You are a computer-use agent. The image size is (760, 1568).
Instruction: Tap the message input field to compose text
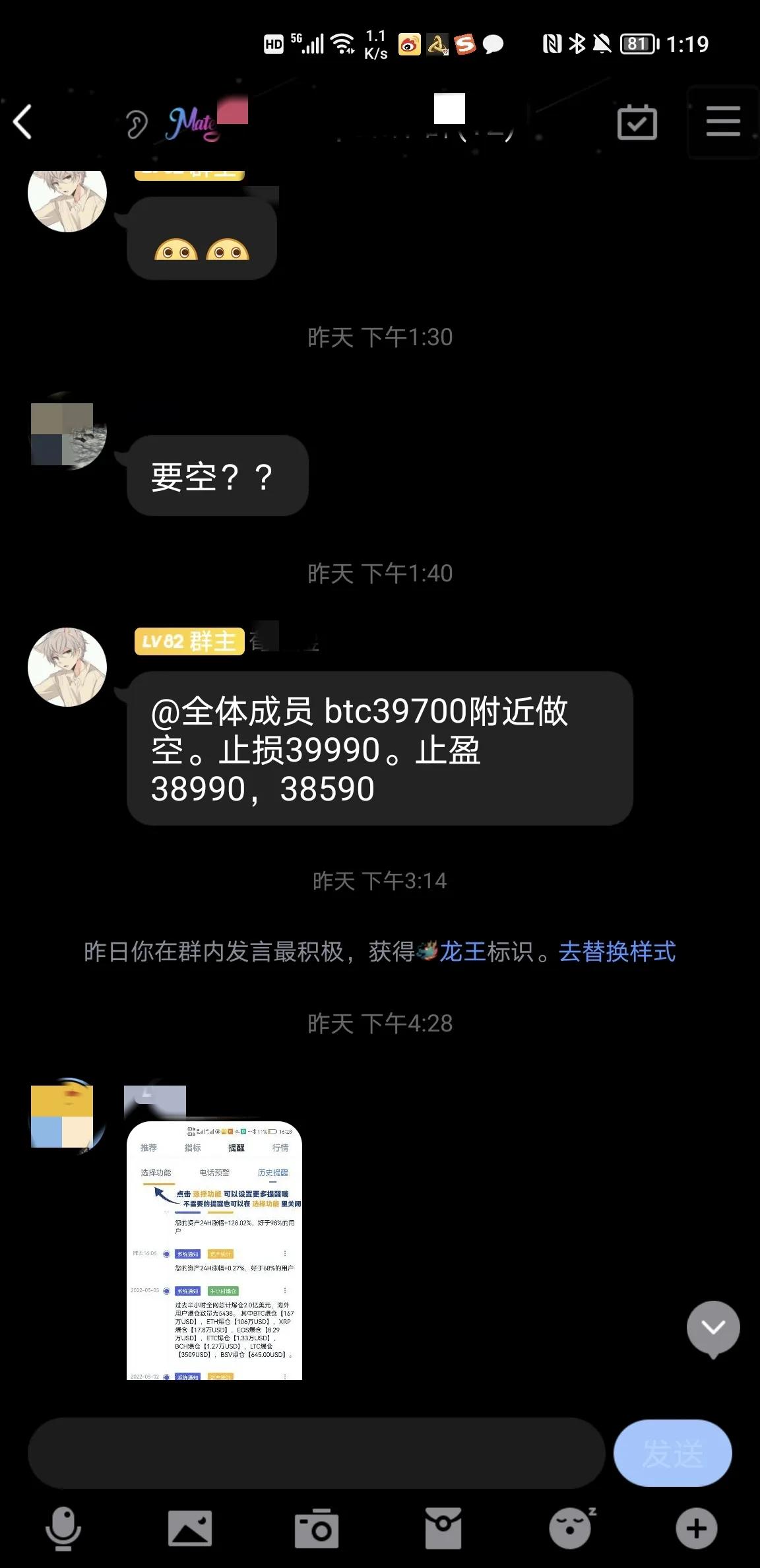317,1453
